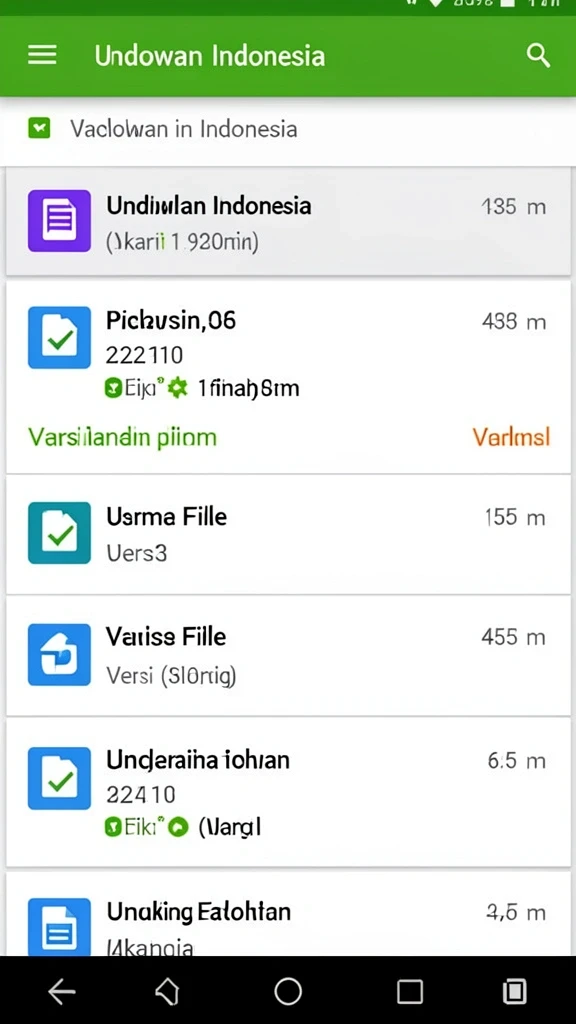Toggle the Vaclowan in Indonesia checkbox

tap(40, 129)
